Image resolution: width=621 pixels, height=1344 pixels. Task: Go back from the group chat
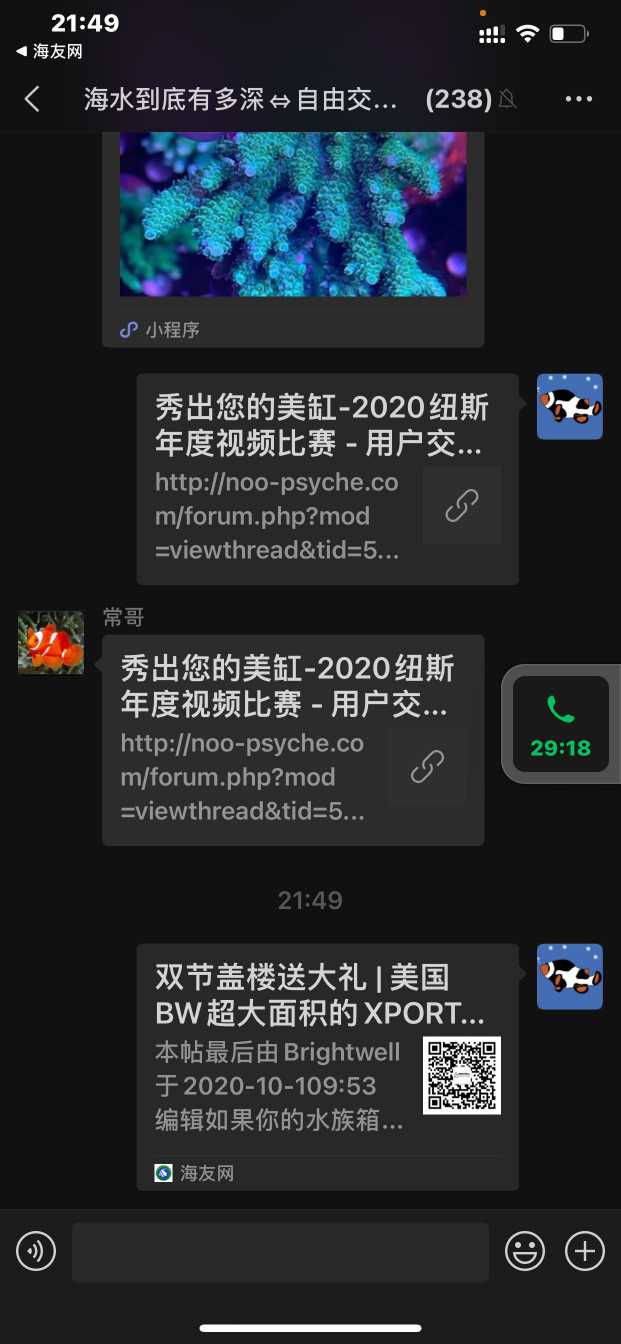pos(32,99)
